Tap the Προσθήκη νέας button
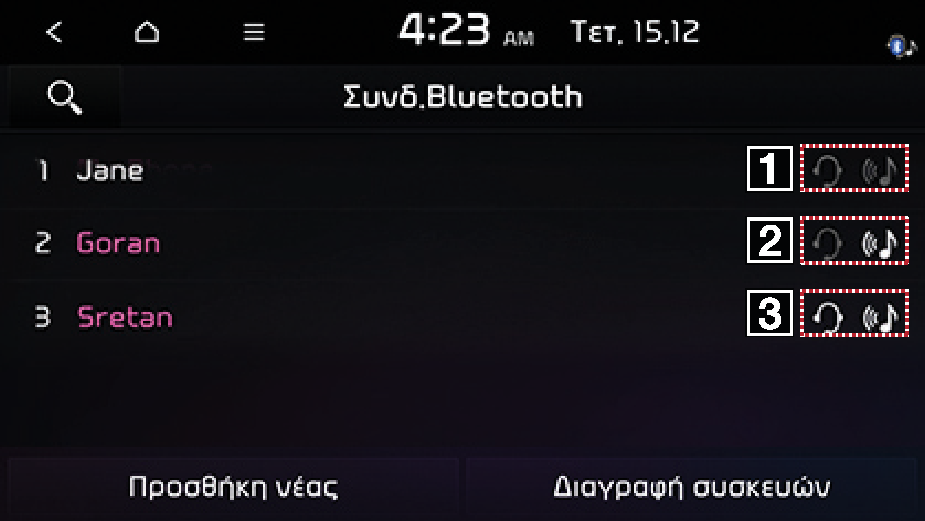925x521 pixels. click(x=233, y=488)
